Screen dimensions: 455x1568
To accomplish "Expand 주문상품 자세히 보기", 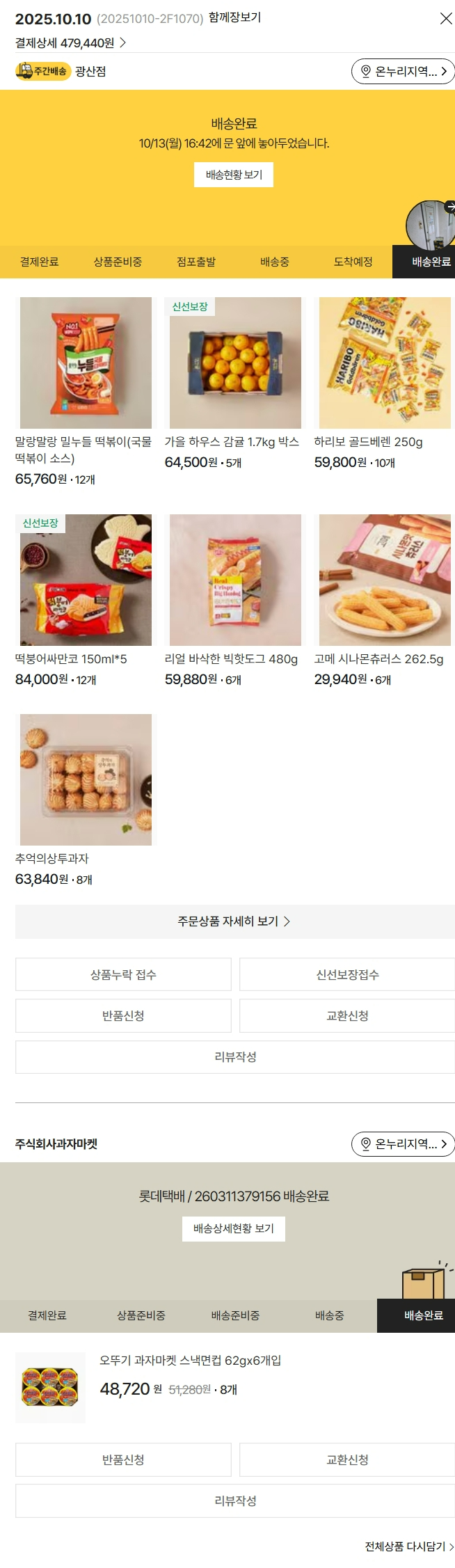I will (234, 921).
